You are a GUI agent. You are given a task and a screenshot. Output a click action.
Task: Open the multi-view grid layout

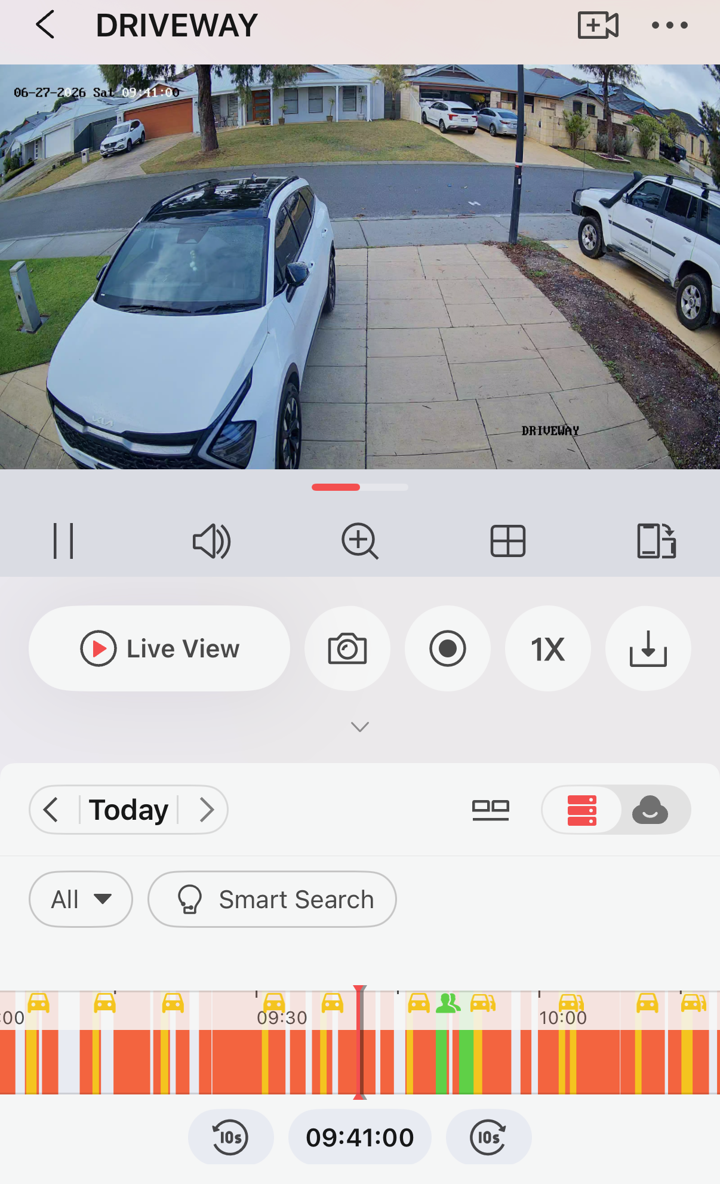508,541
